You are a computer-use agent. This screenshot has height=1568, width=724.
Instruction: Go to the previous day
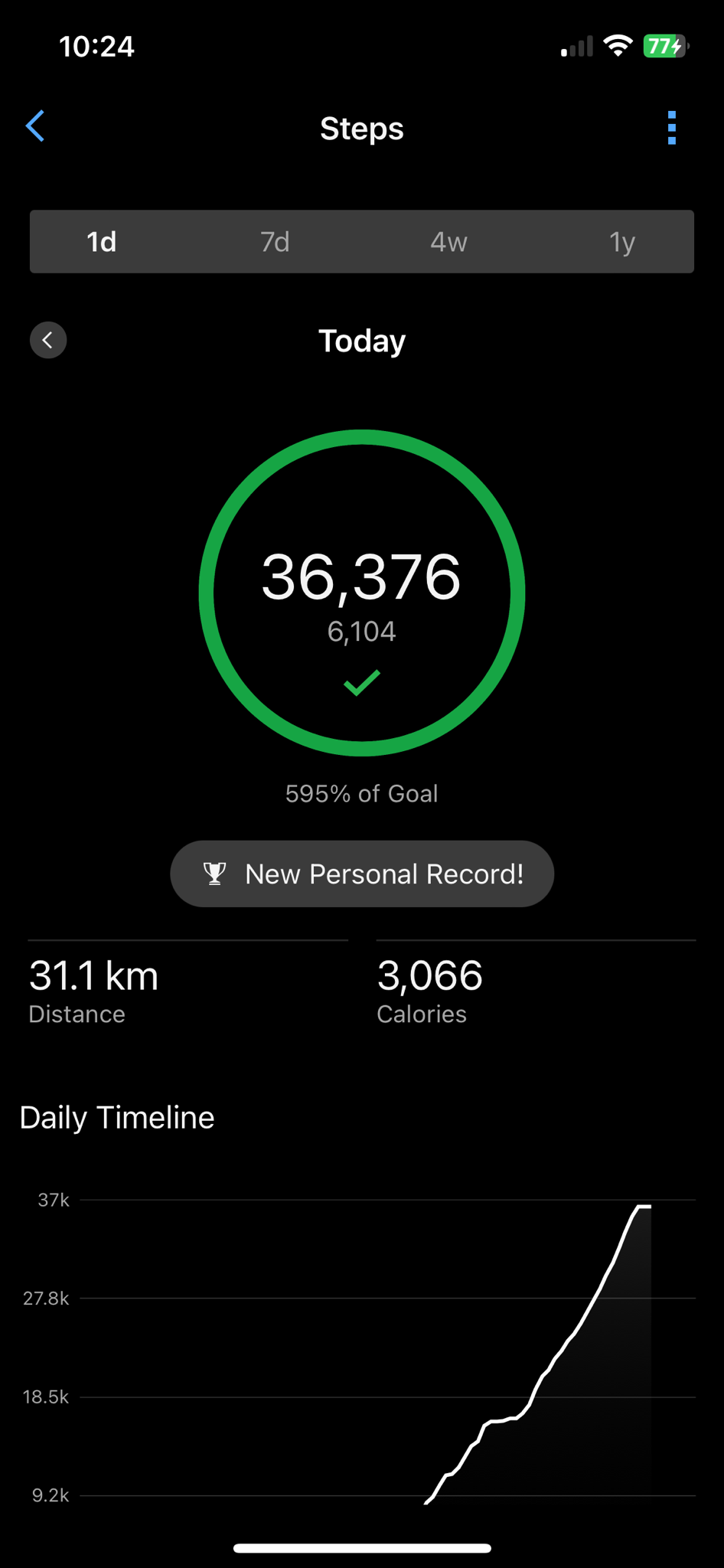[x=48, y=340]
